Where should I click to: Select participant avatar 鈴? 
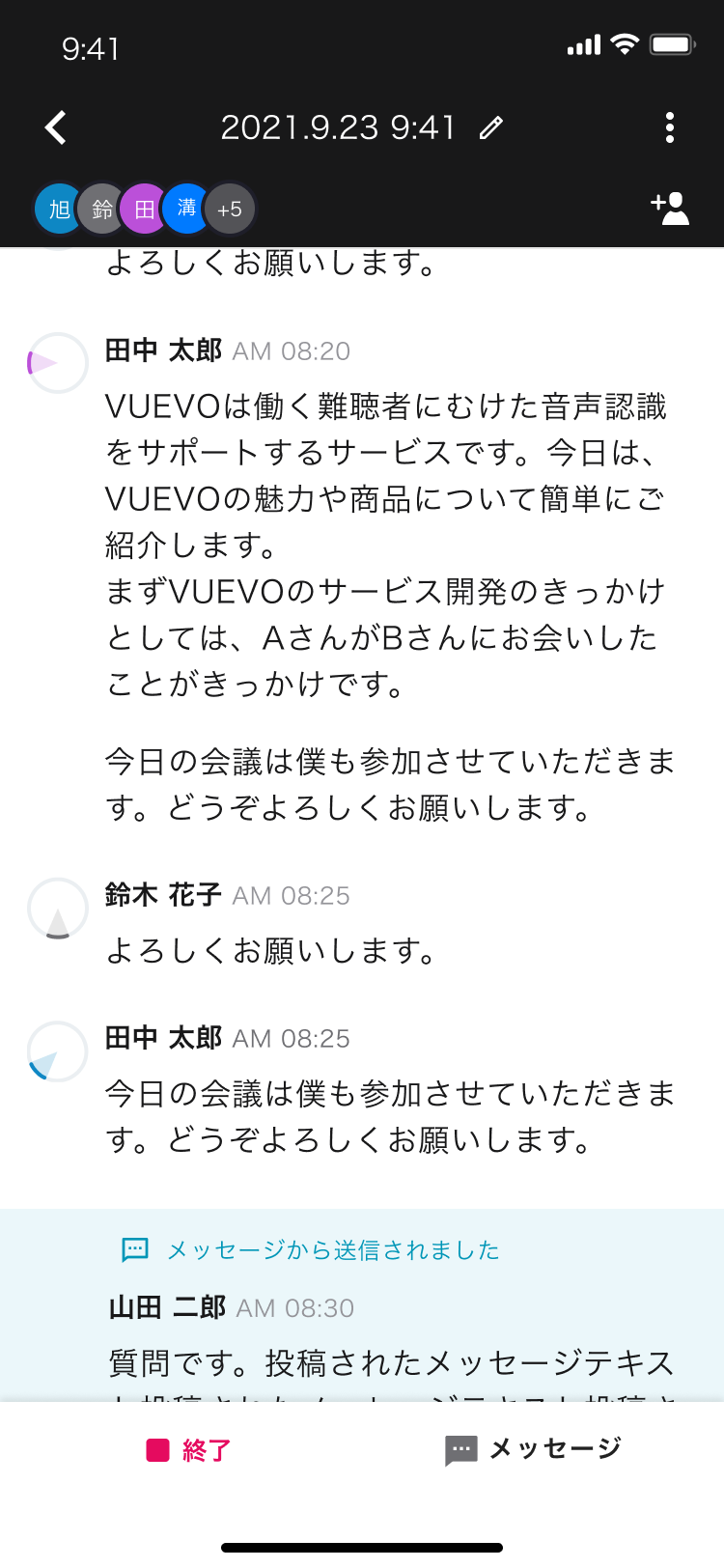[x=100, y=209]
